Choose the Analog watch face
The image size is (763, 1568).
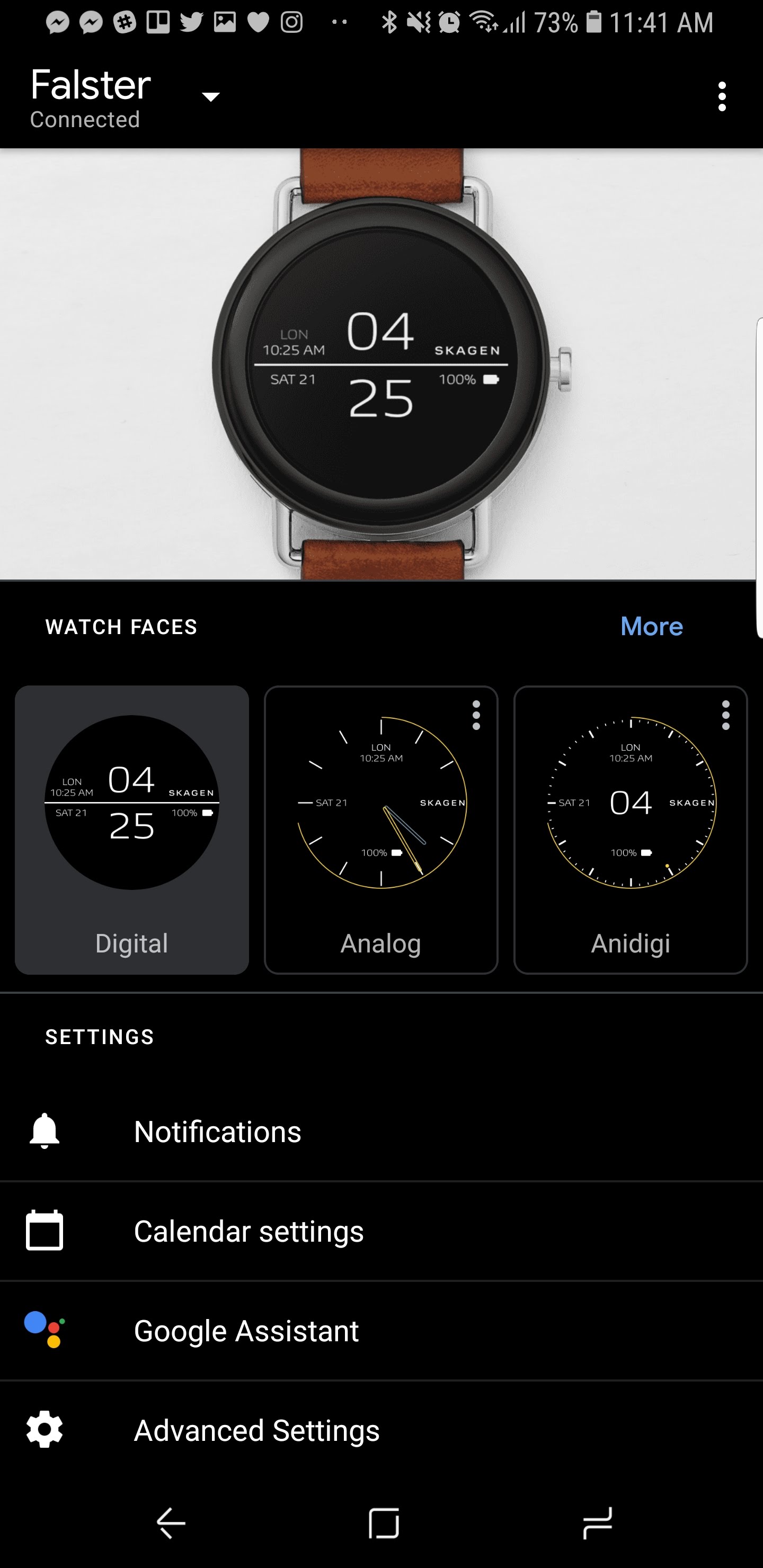pyautogui.click(x=380, y=830)
